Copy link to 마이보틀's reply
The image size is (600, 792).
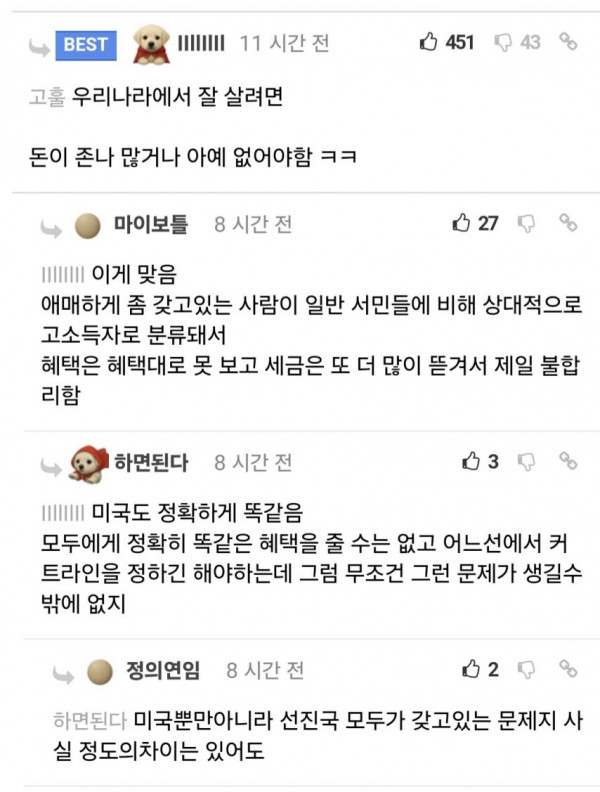(x=568, y=223)
